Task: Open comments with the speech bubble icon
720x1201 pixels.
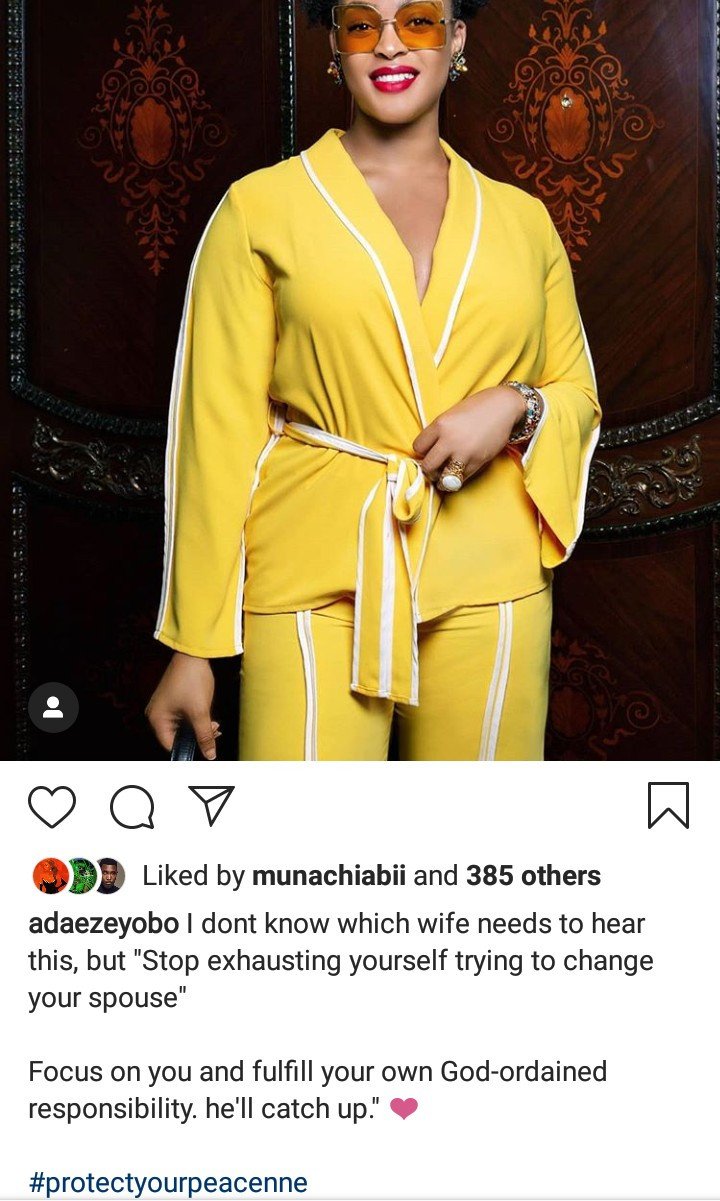Action: (x=132, y=807)
